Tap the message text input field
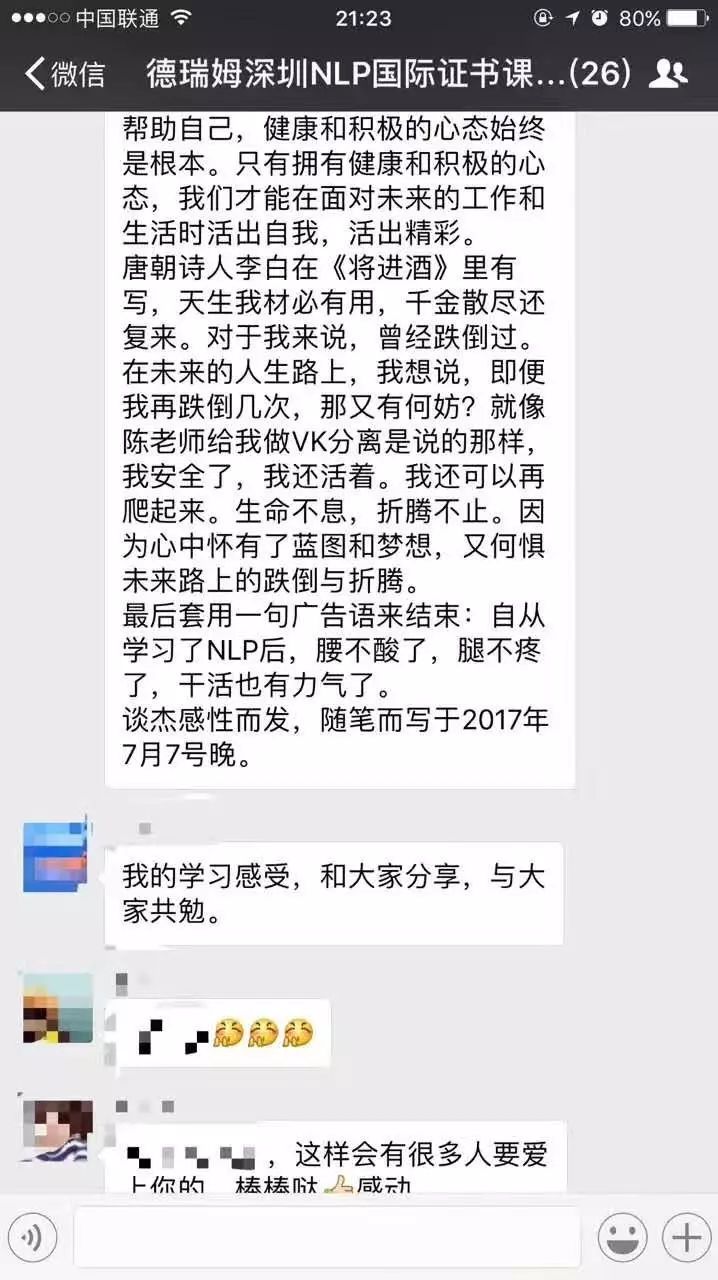 [x=327, y=1238]
